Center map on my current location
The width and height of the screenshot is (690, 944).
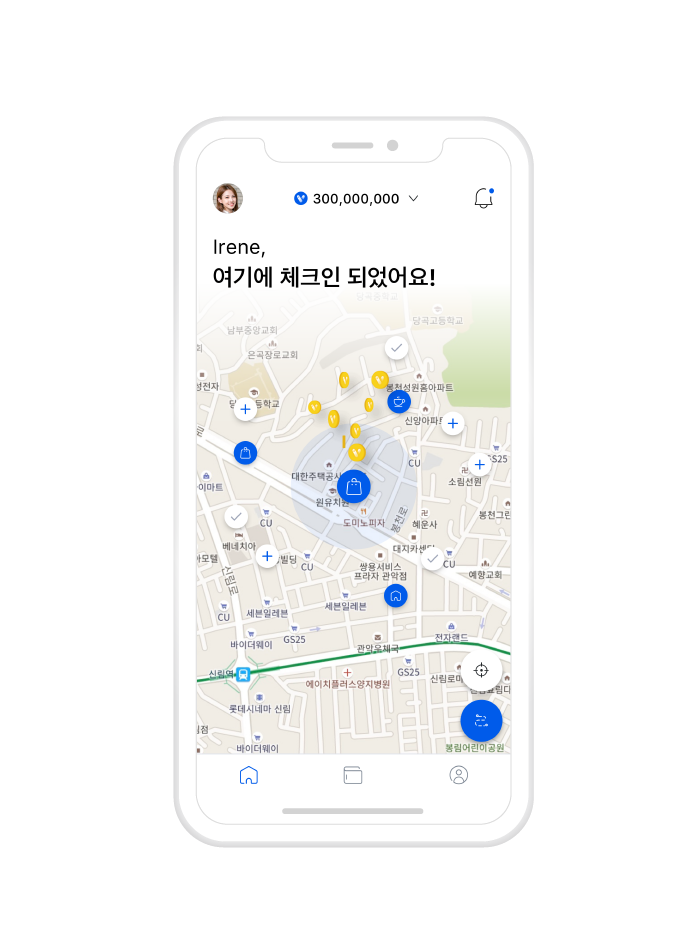(x=481, y=670)
